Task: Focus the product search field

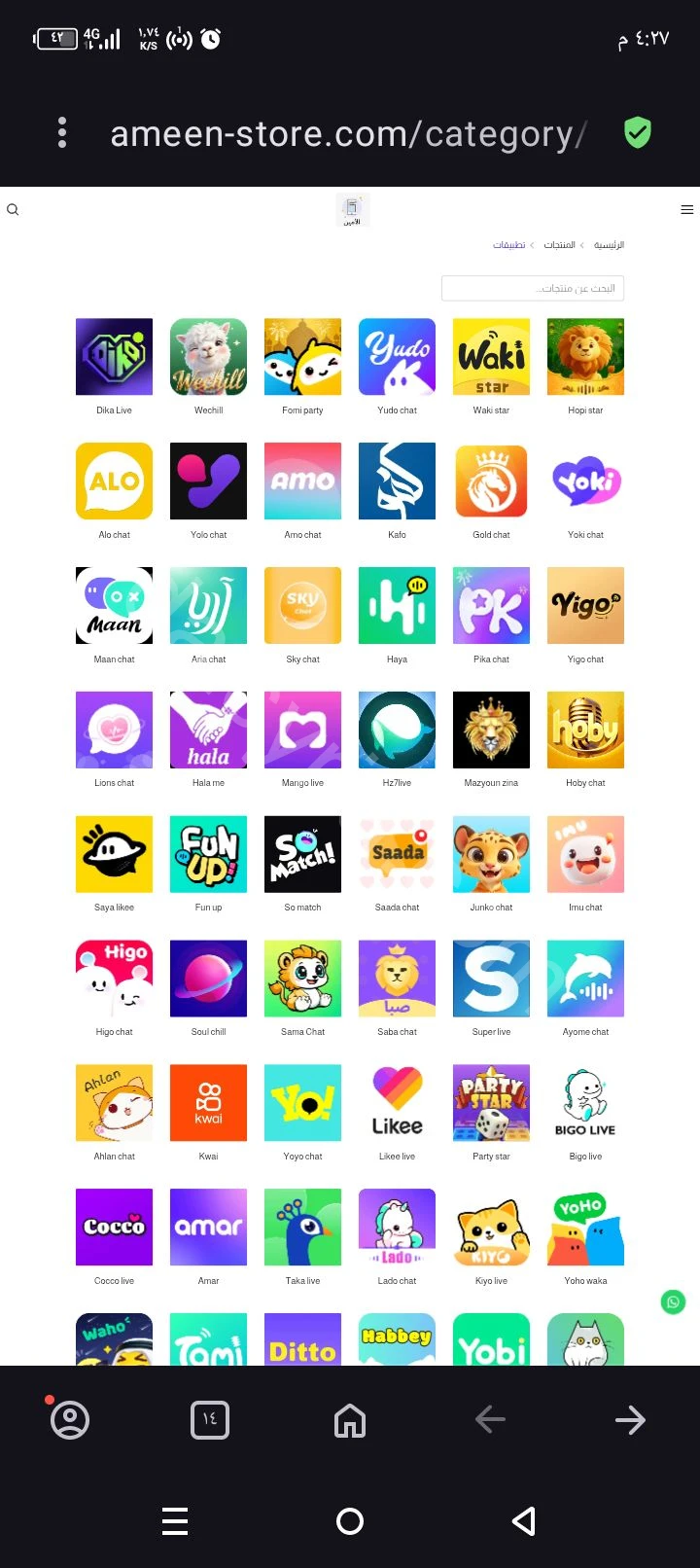Action: coord(533,288)
